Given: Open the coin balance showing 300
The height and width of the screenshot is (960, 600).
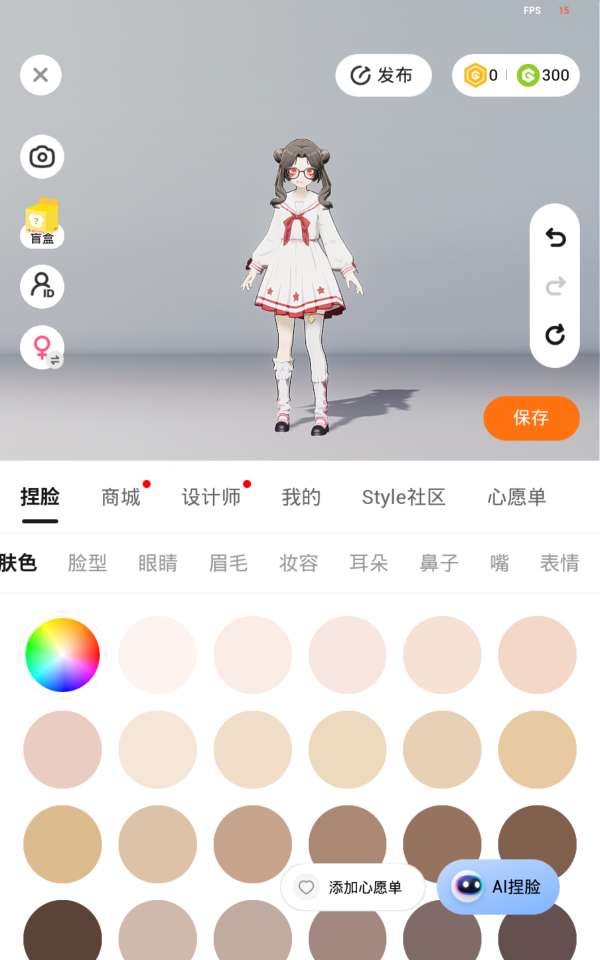Looking at the screenshot, I should (x=544, y=75).
